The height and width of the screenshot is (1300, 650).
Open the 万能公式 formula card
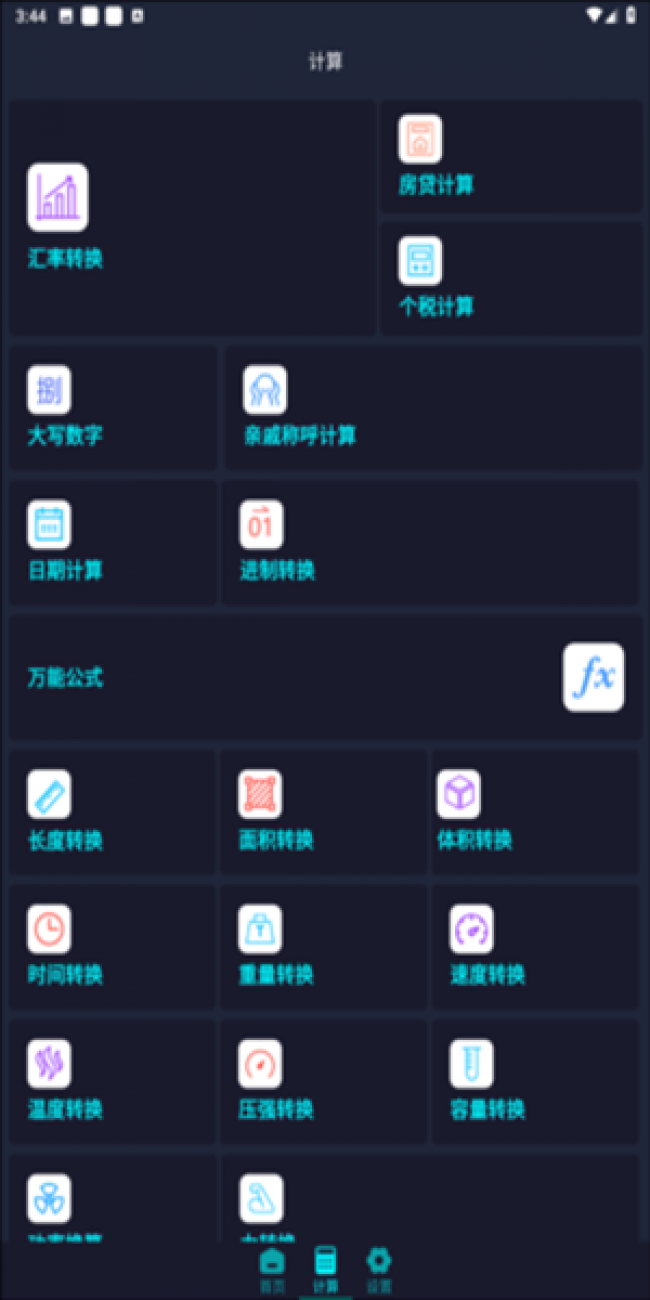coord(325,678)
